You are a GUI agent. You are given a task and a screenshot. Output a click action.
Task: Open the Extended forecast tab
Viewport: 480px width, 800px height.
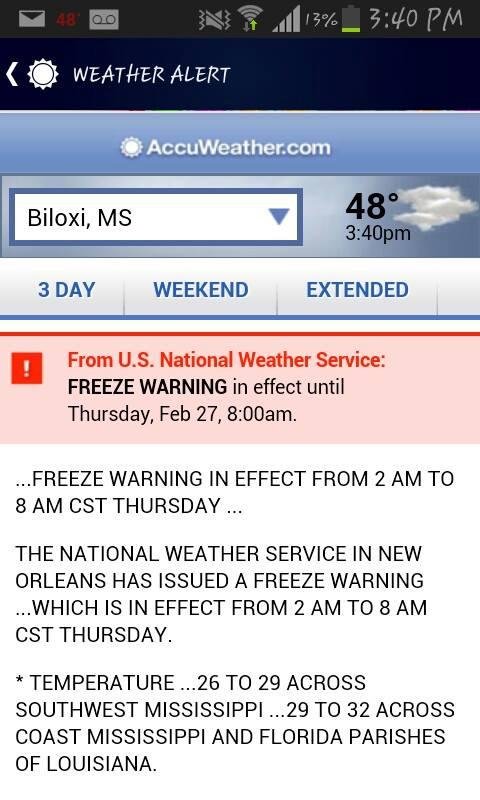[x=357, y=290]
